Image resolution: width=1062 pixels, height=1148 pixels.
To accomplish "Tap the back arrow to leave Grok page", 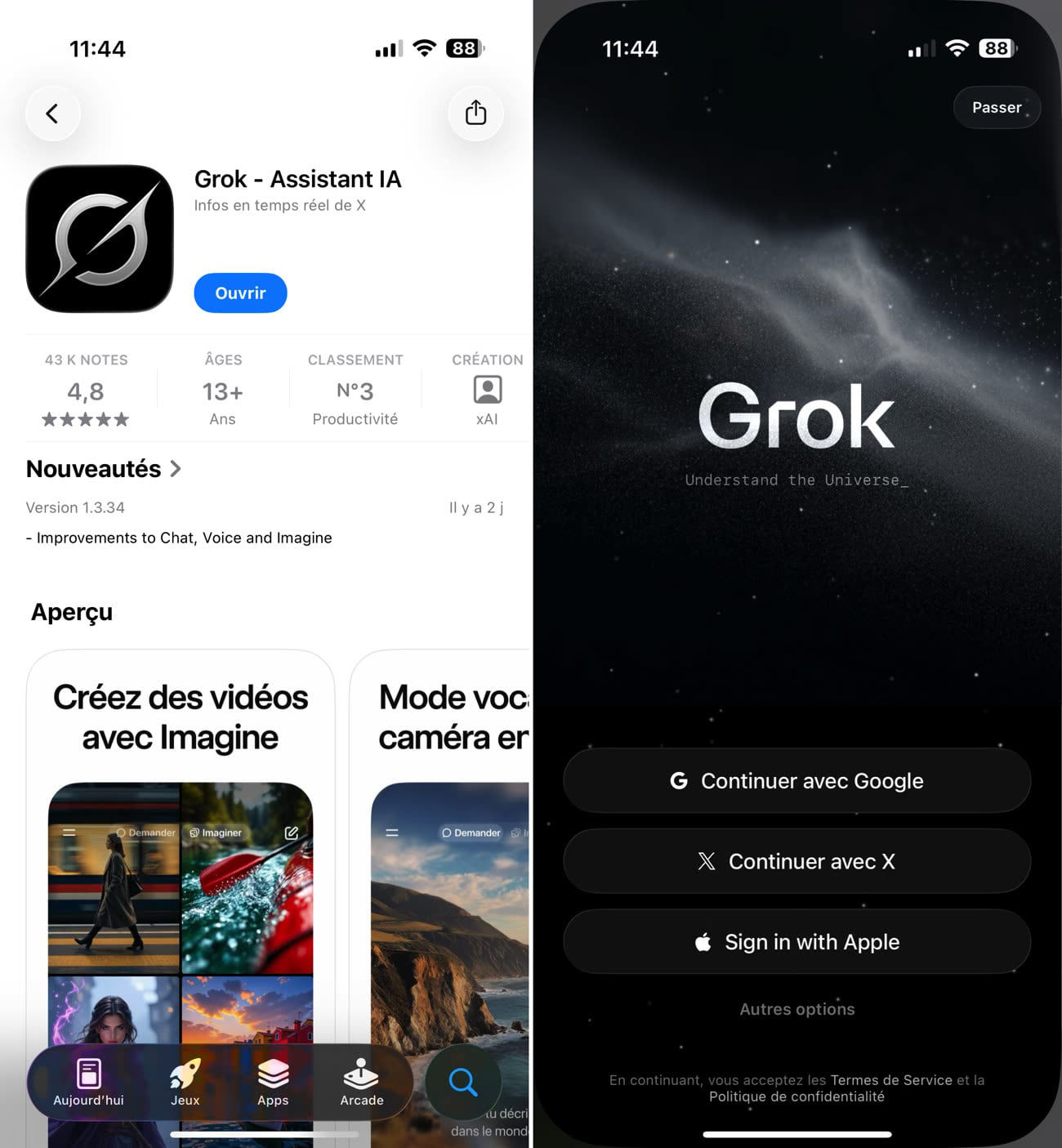I will click(x=52, y=114).
